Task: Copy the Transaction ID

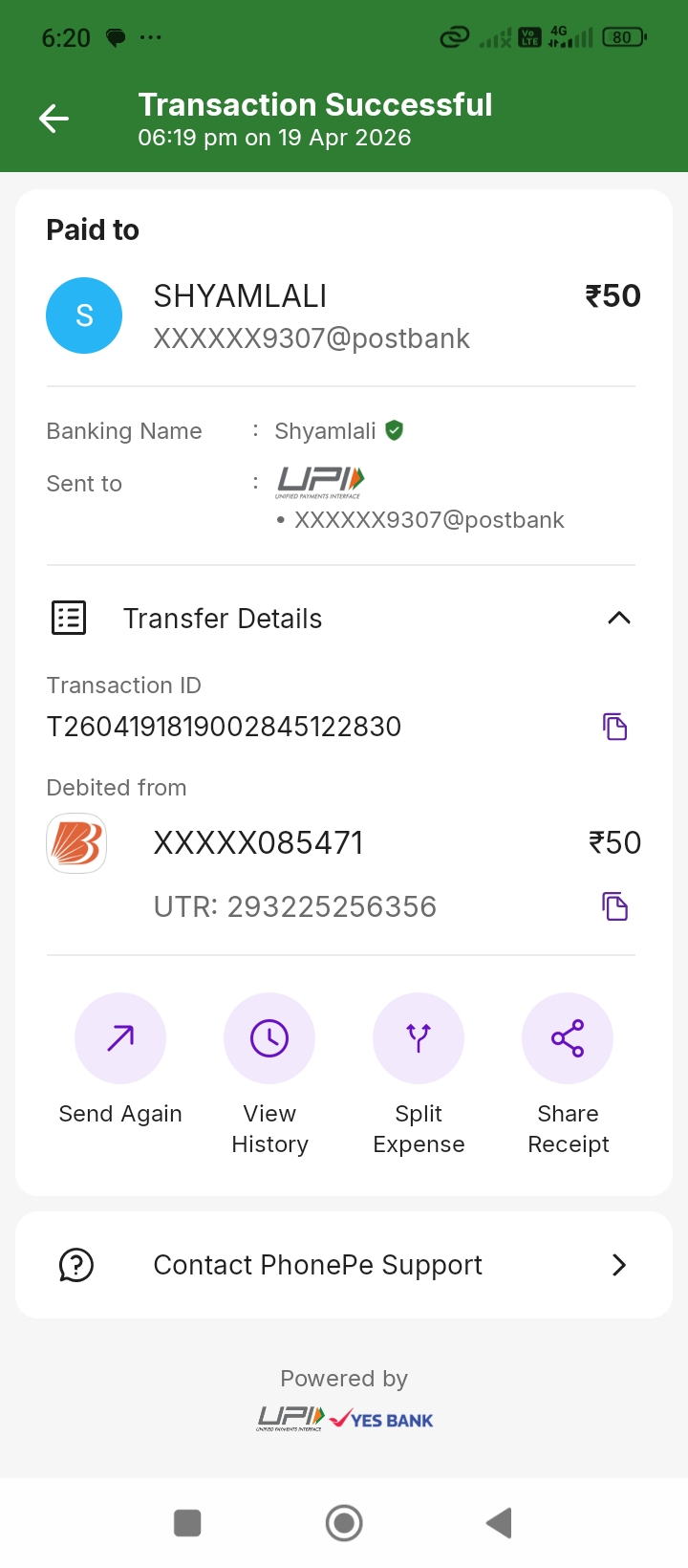Action: pyautogui.click(x=614, y=727)
